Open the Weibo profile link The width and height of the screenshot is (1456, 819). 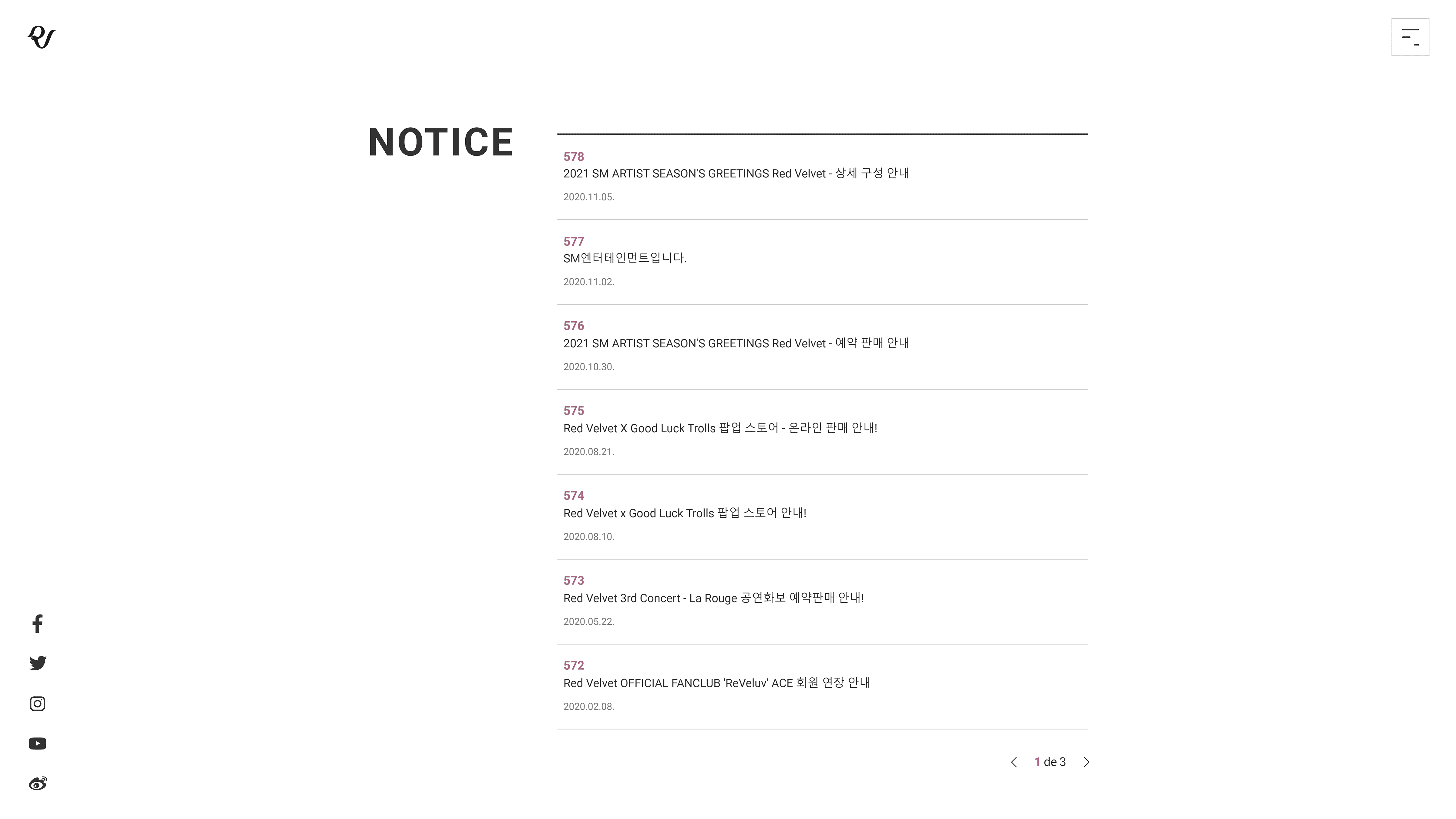pyautogui.click(x=38, y=784)
